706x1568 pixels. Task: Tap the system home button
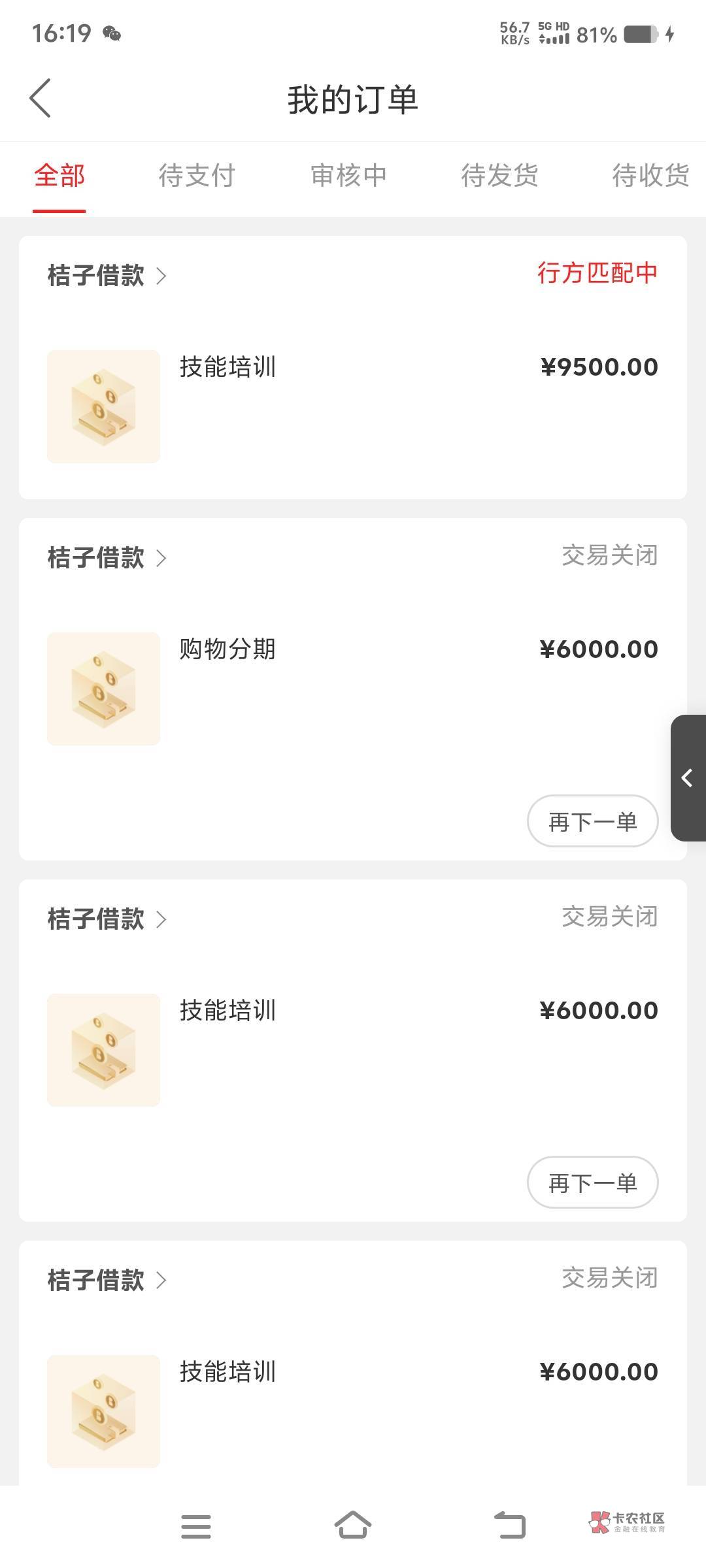(x=353, y=1526)
